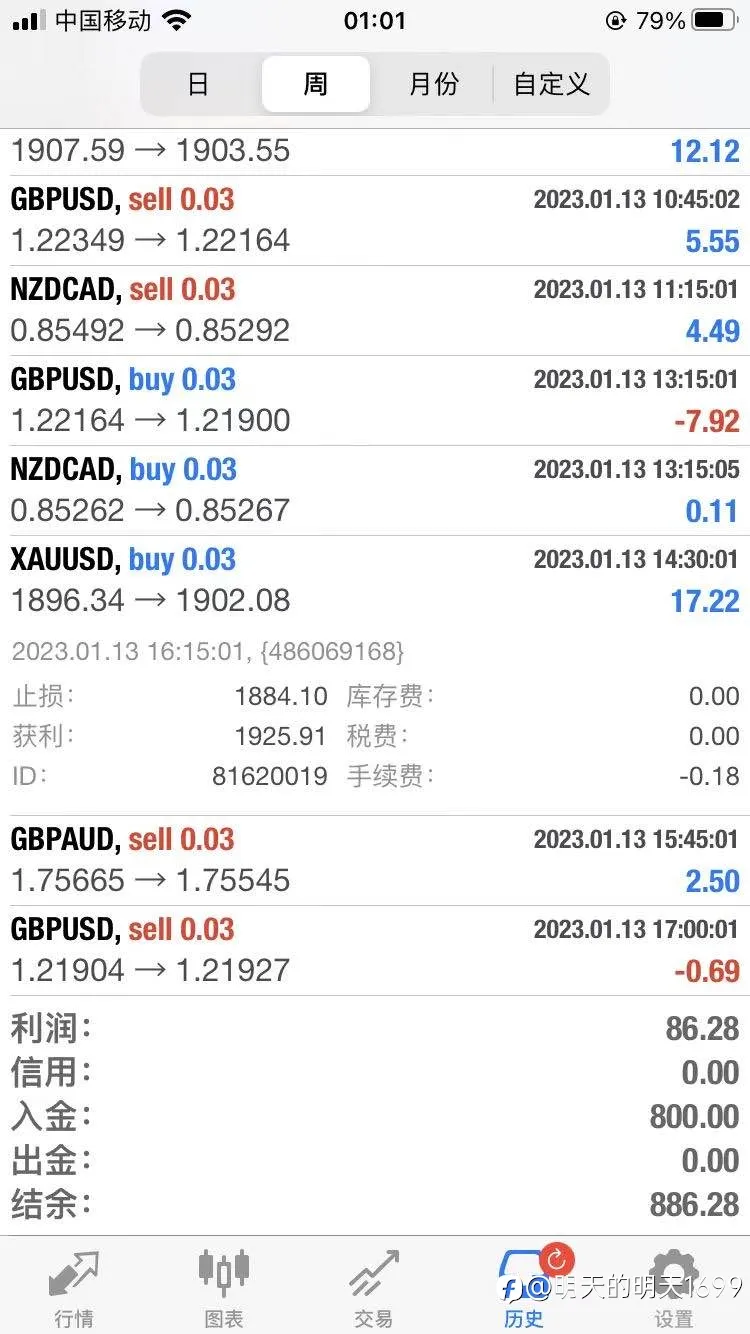750x1334 pixels.
Task: Go to the 行情 quotes tab
Action: coord(75,1288)
